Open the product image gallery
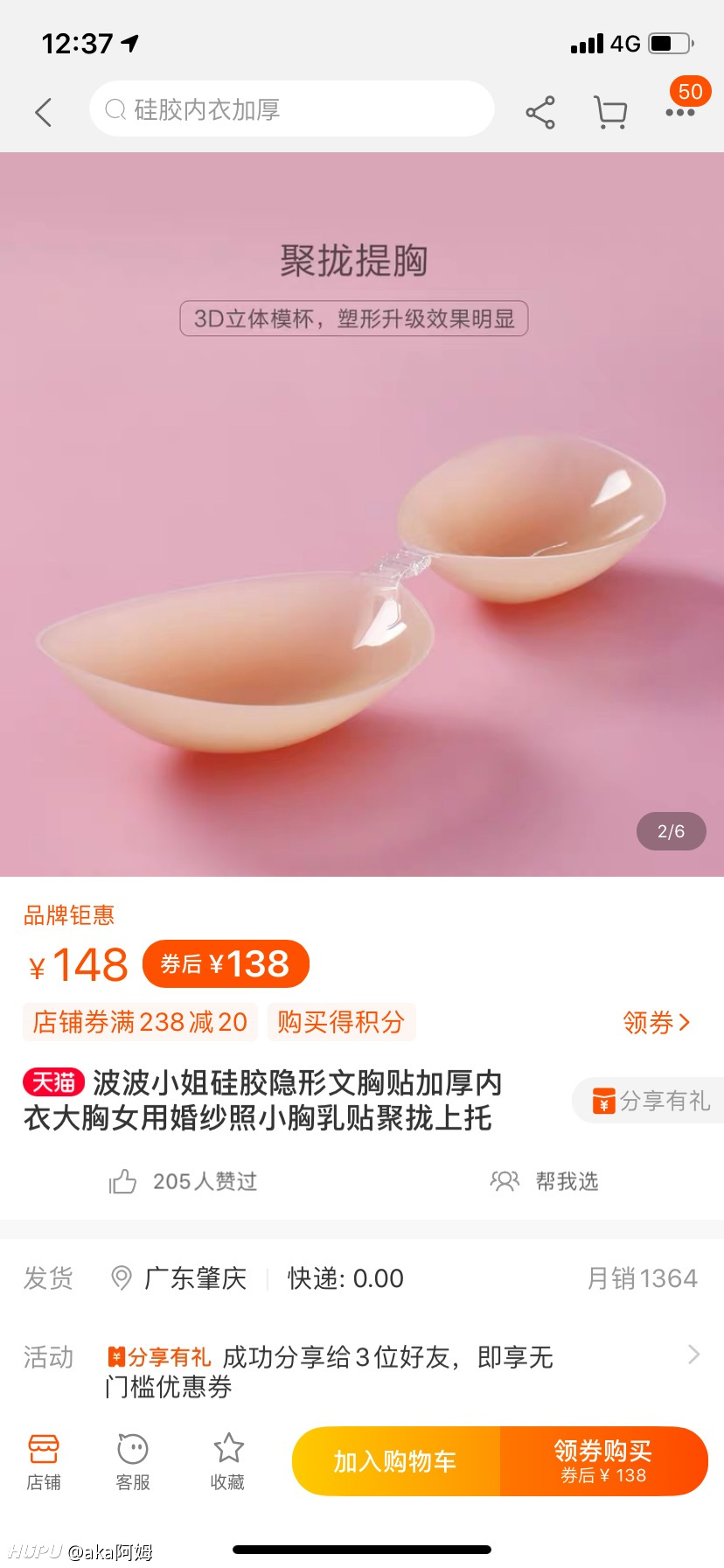The height and width of the screenshot is (1568, 724). pos(362,514)
